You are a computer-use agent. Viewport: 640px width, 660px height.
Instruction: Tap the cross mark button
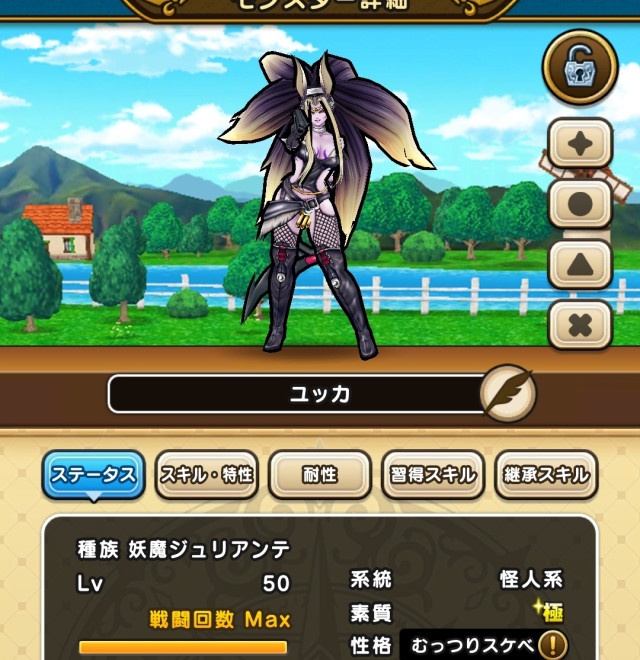point(580,324)
